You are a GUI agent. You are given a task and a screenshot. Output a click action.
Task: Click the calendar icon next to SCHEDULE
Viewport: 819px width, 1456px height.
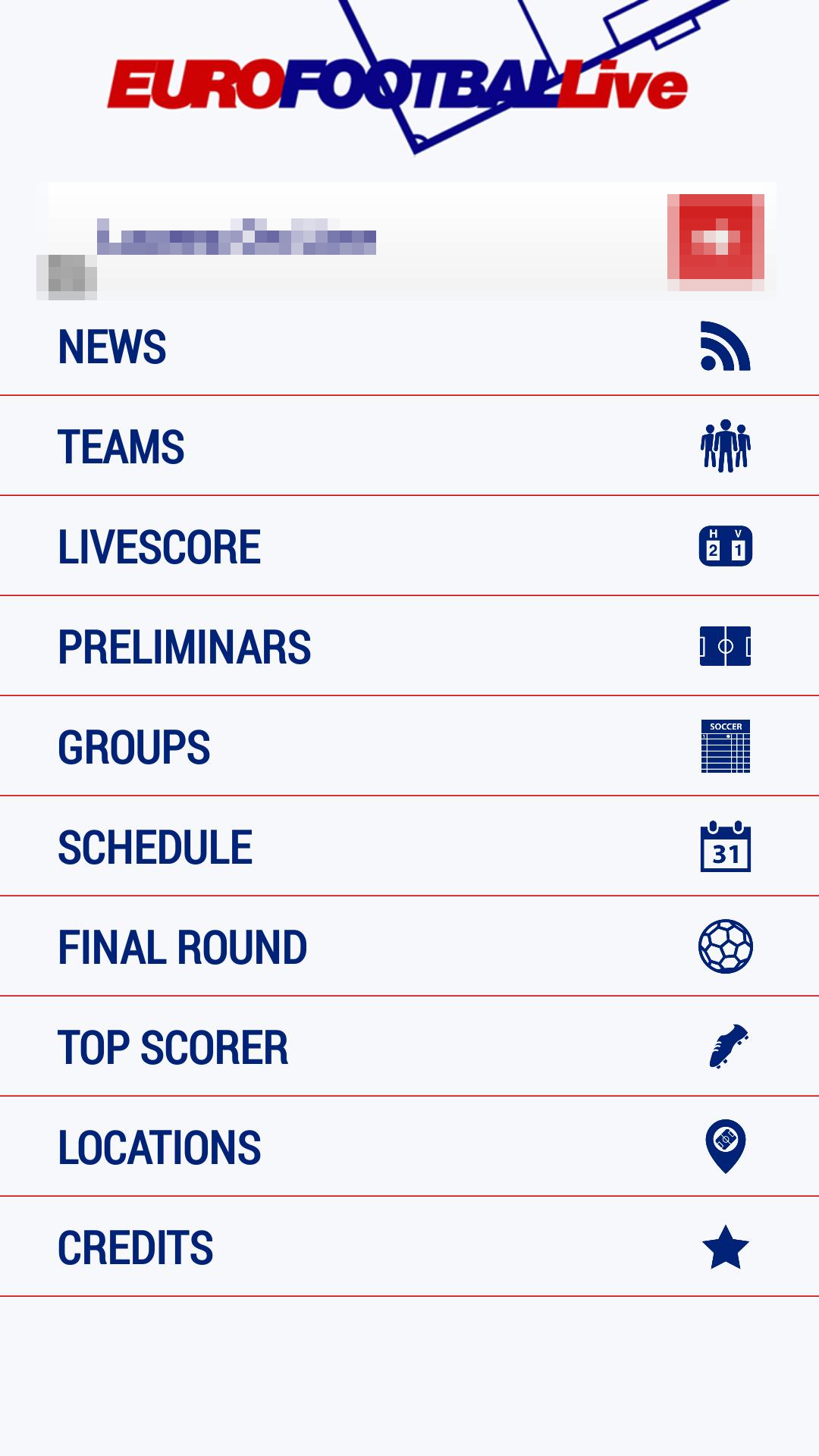click(726, 846)
